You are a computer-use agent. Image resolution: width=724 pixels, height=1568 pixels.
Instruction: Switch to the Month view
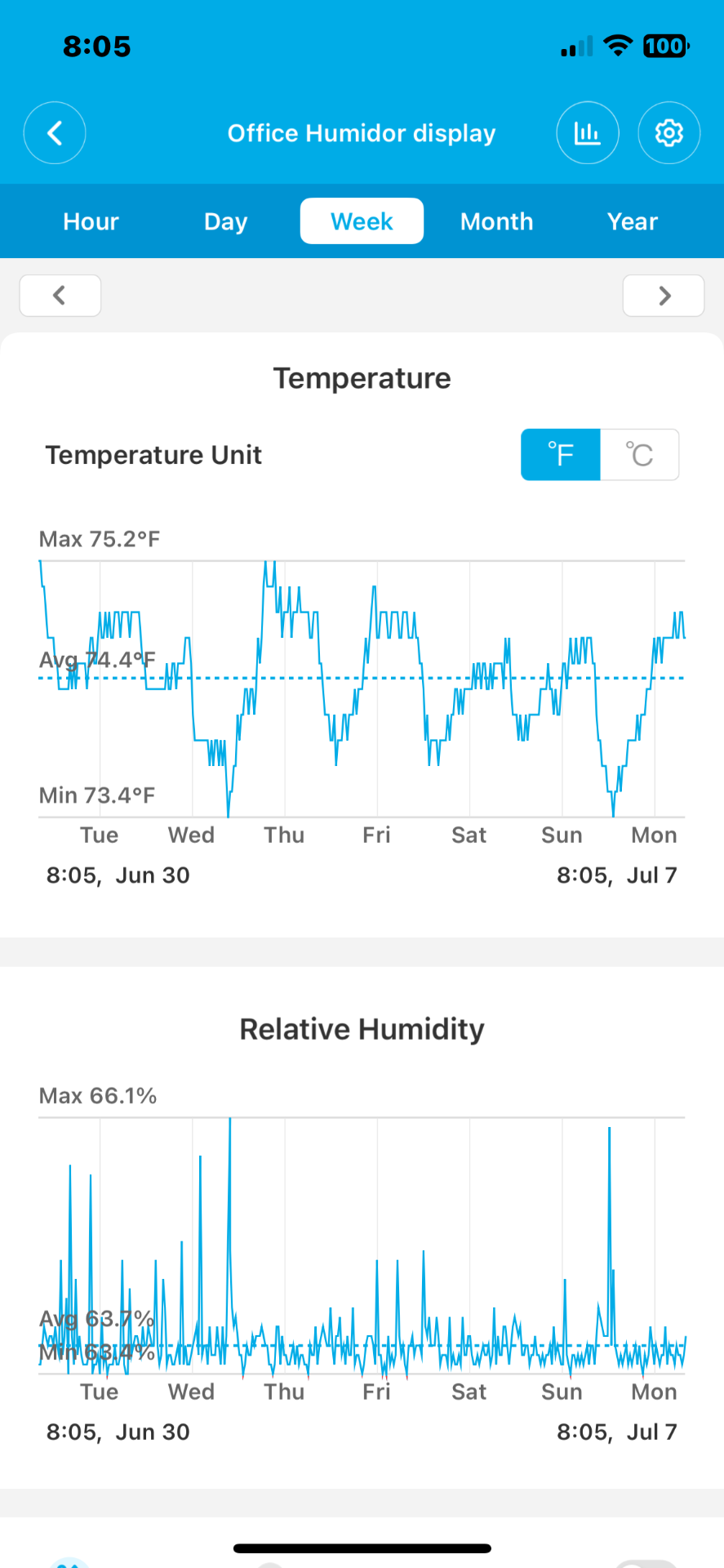coord(496,221)
